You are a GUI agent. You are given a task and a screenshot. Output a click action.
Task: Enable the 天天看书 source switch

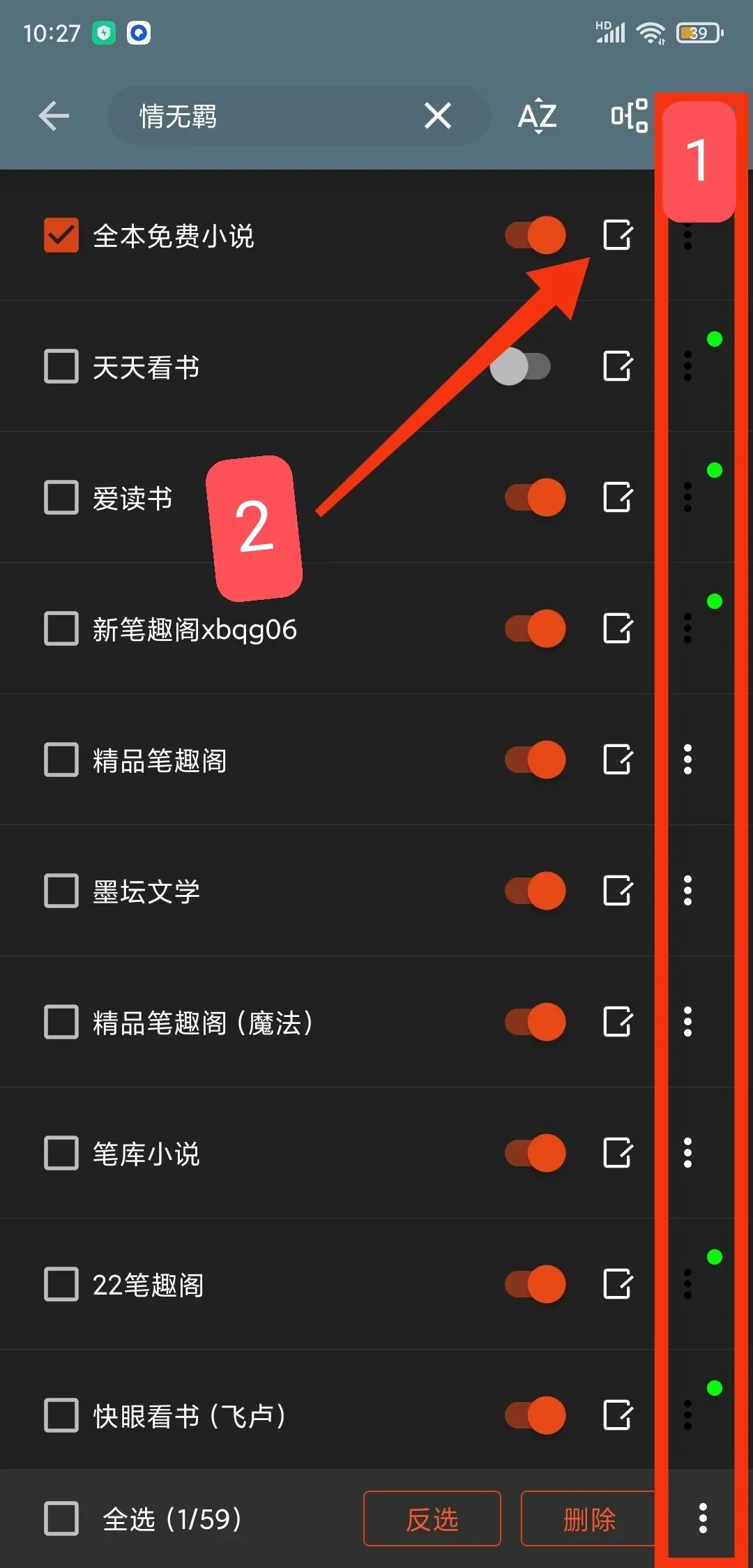522,366
